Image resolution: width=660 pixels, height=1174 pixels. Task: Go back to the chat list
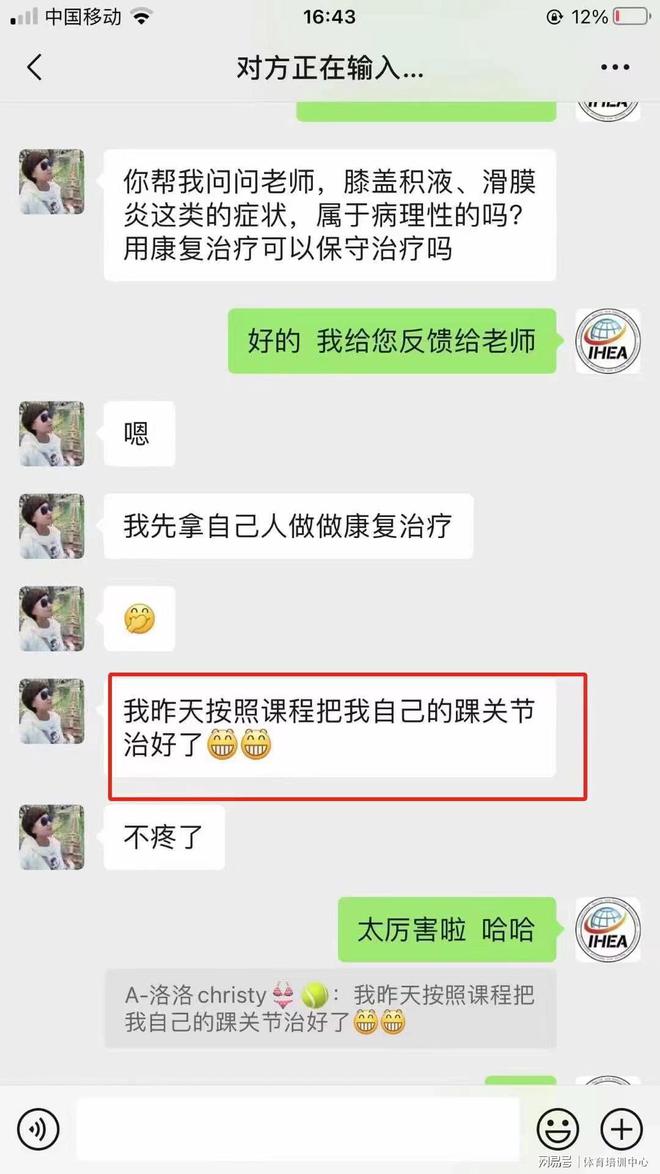pos(35,68)
